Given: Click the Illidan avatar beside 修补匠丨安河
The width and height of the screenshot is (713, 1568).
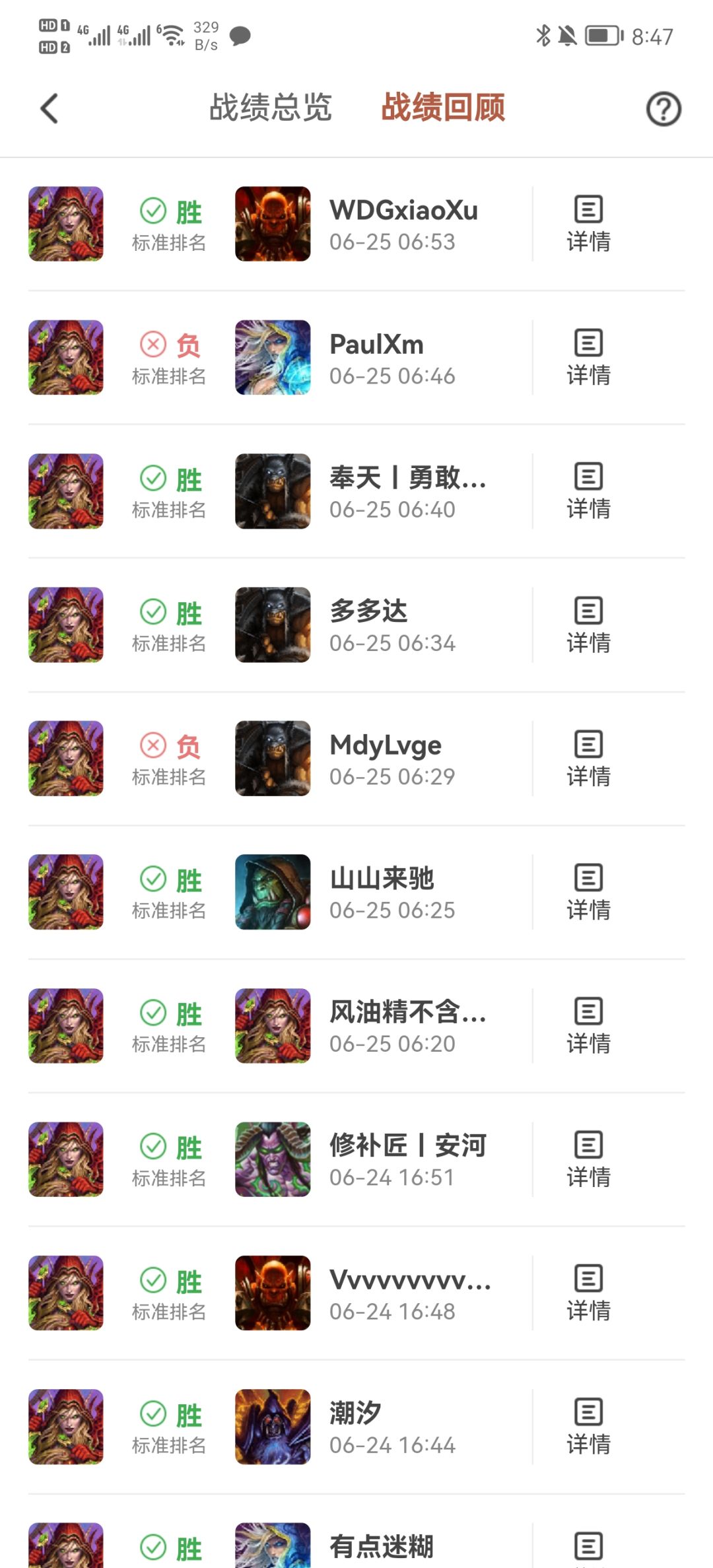Looking at the screenshot, I should (x=272, y=1160).
